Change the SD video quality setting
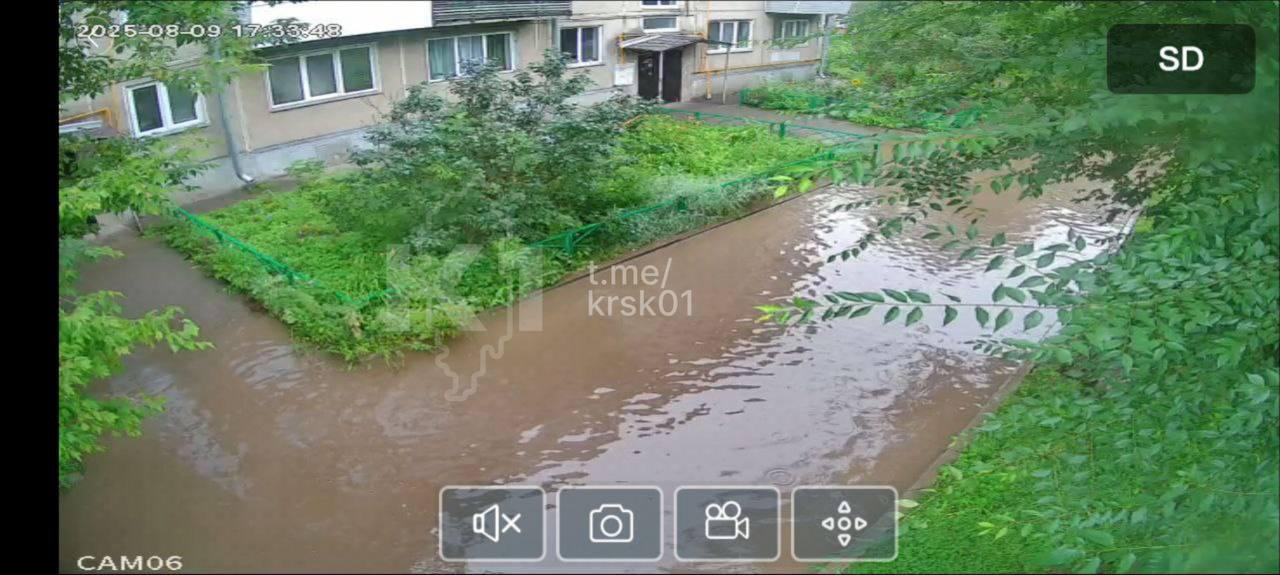The width and height of the screenshot is (1280, 575). [1180, 59]
